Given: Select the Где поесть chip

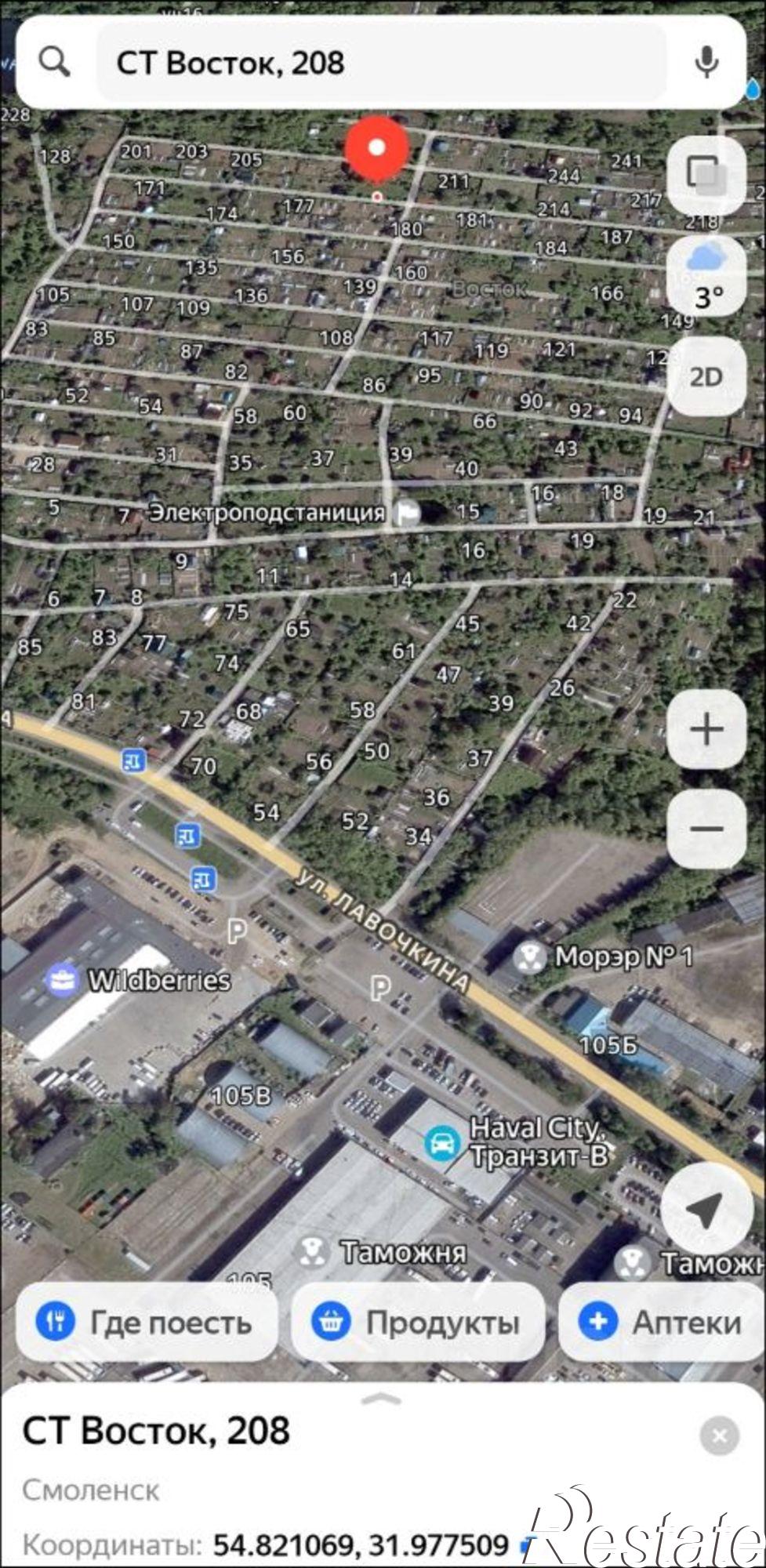Looking at the screenshot, I should tap(147, 1322).
